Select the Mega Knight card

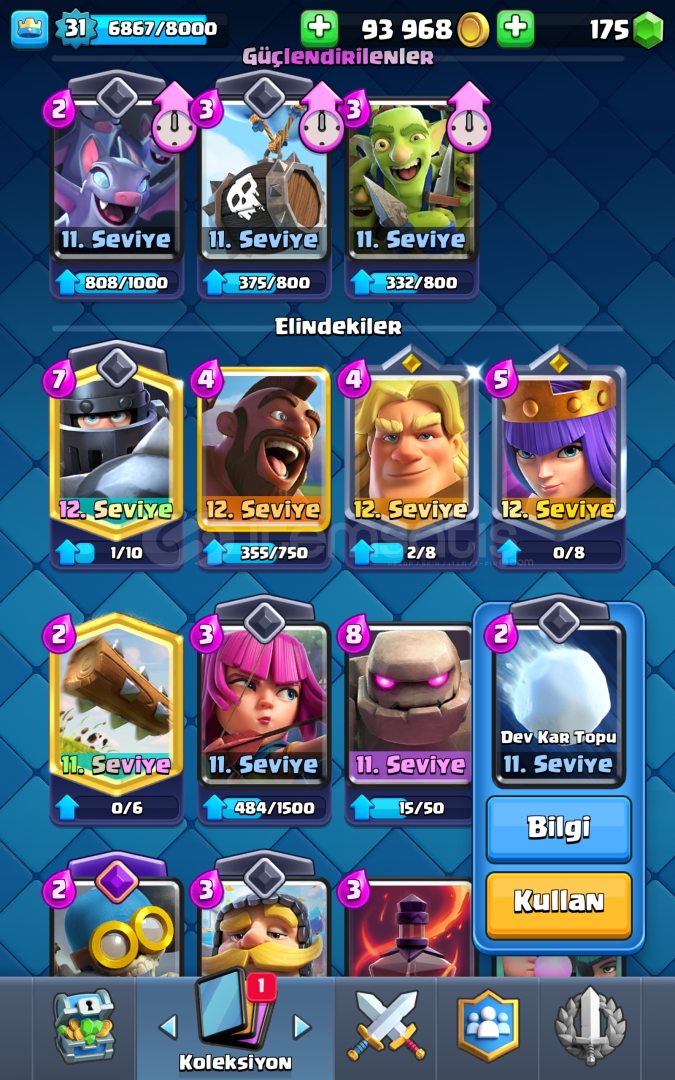pyautogui.click(x=116, y=457)
